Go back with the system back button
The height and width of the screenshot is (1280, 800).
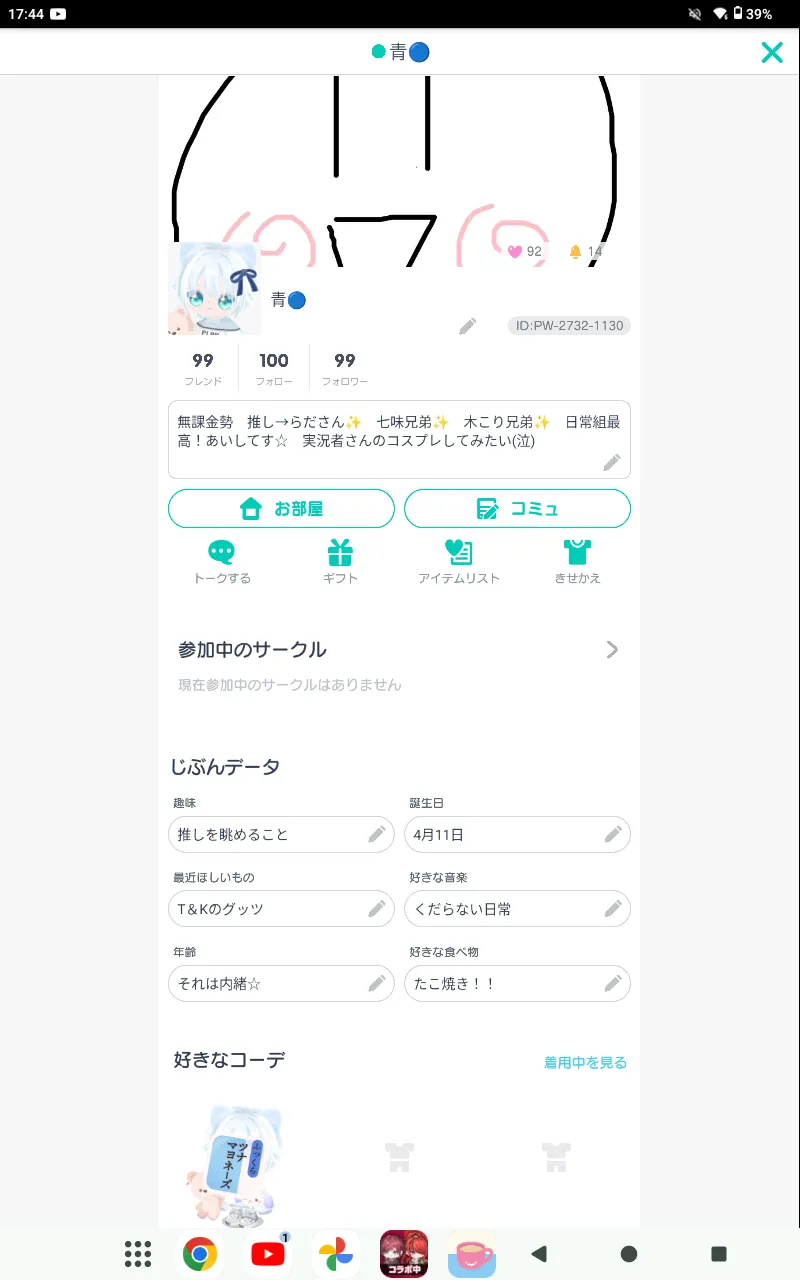[x=539, y=1253]
